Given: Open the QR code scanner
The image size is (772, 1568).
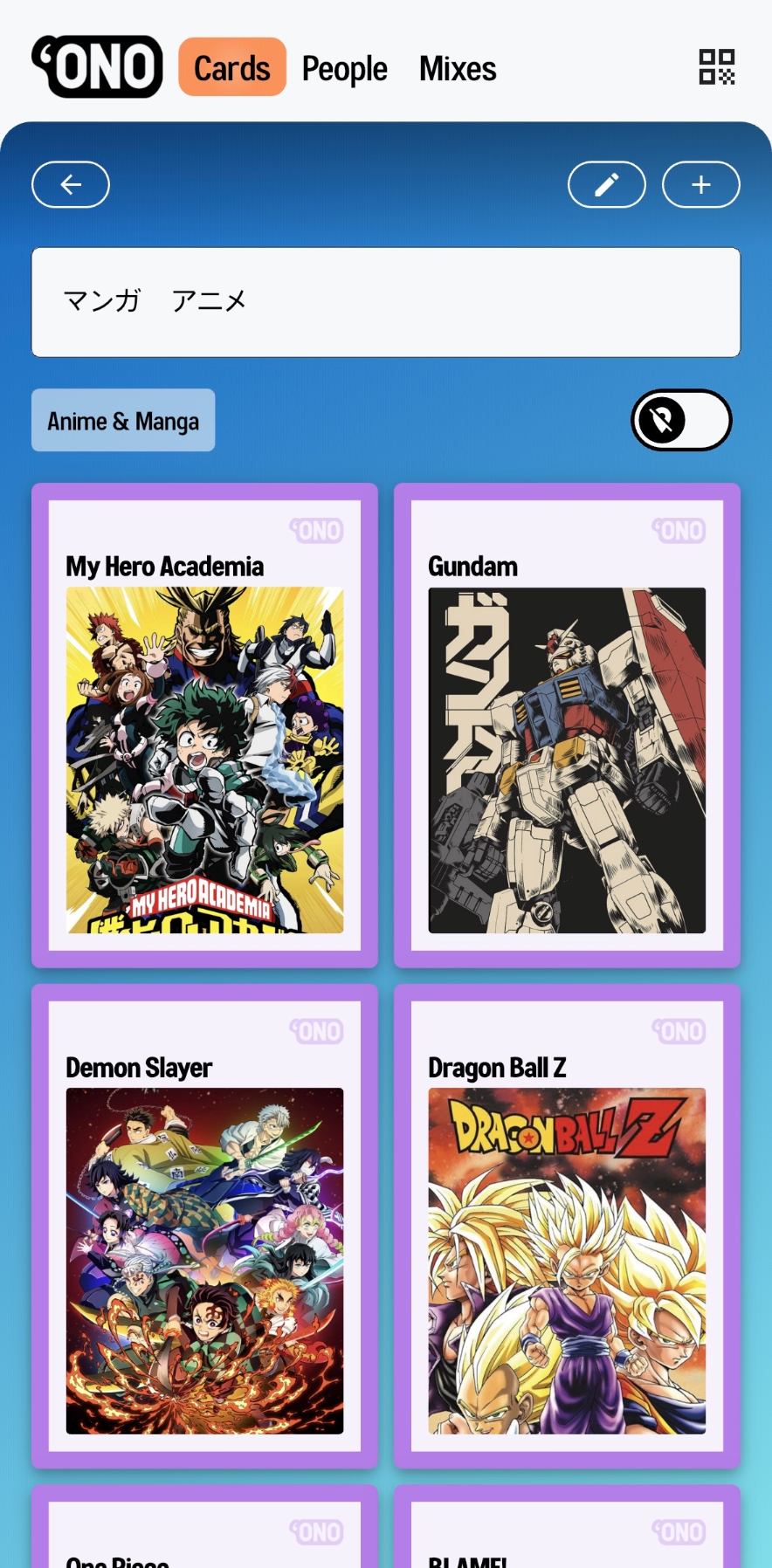Looking at the screenshot, I should coord(716,67).
